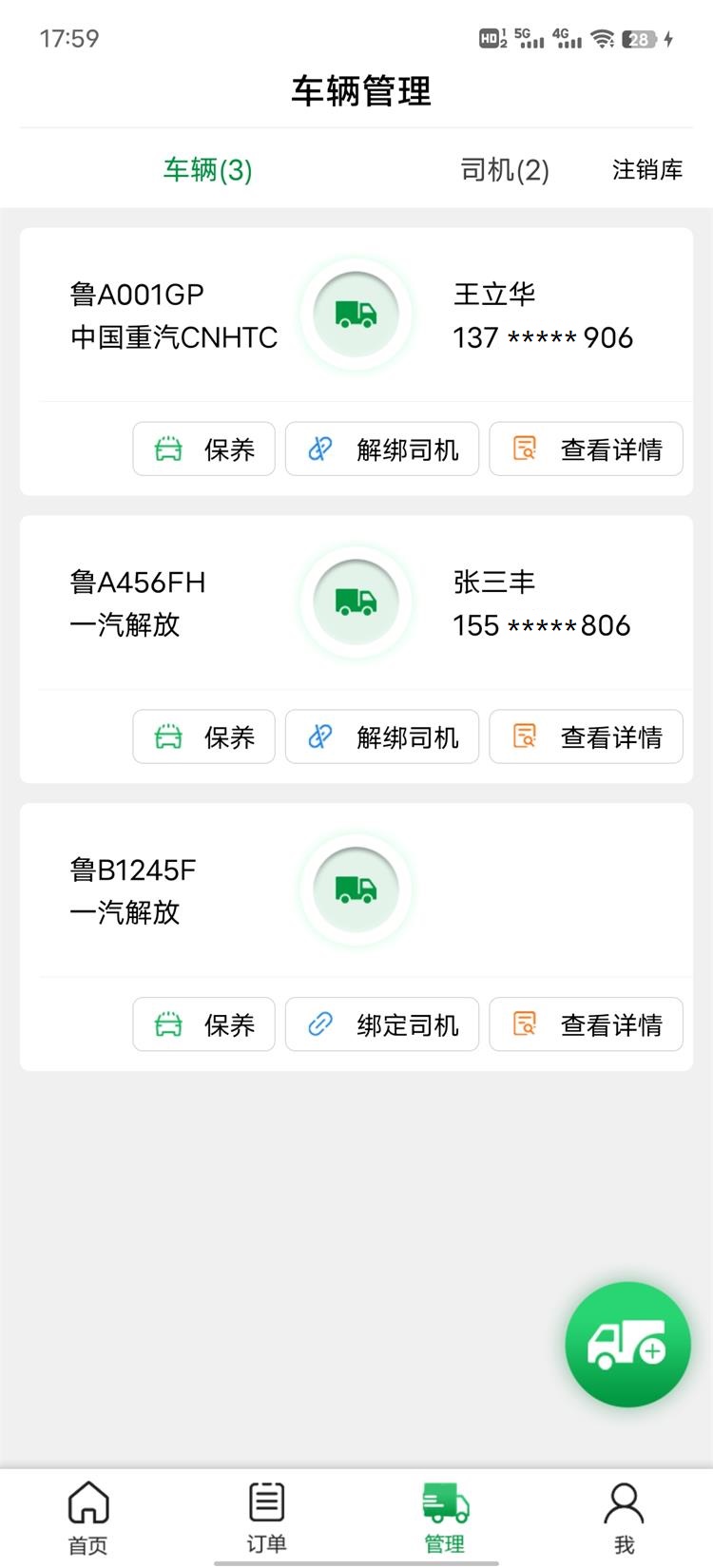View details of vehicle 鲁A001GP
The width and height of the screenshot is (713, 1568).
tap(586, 449)
